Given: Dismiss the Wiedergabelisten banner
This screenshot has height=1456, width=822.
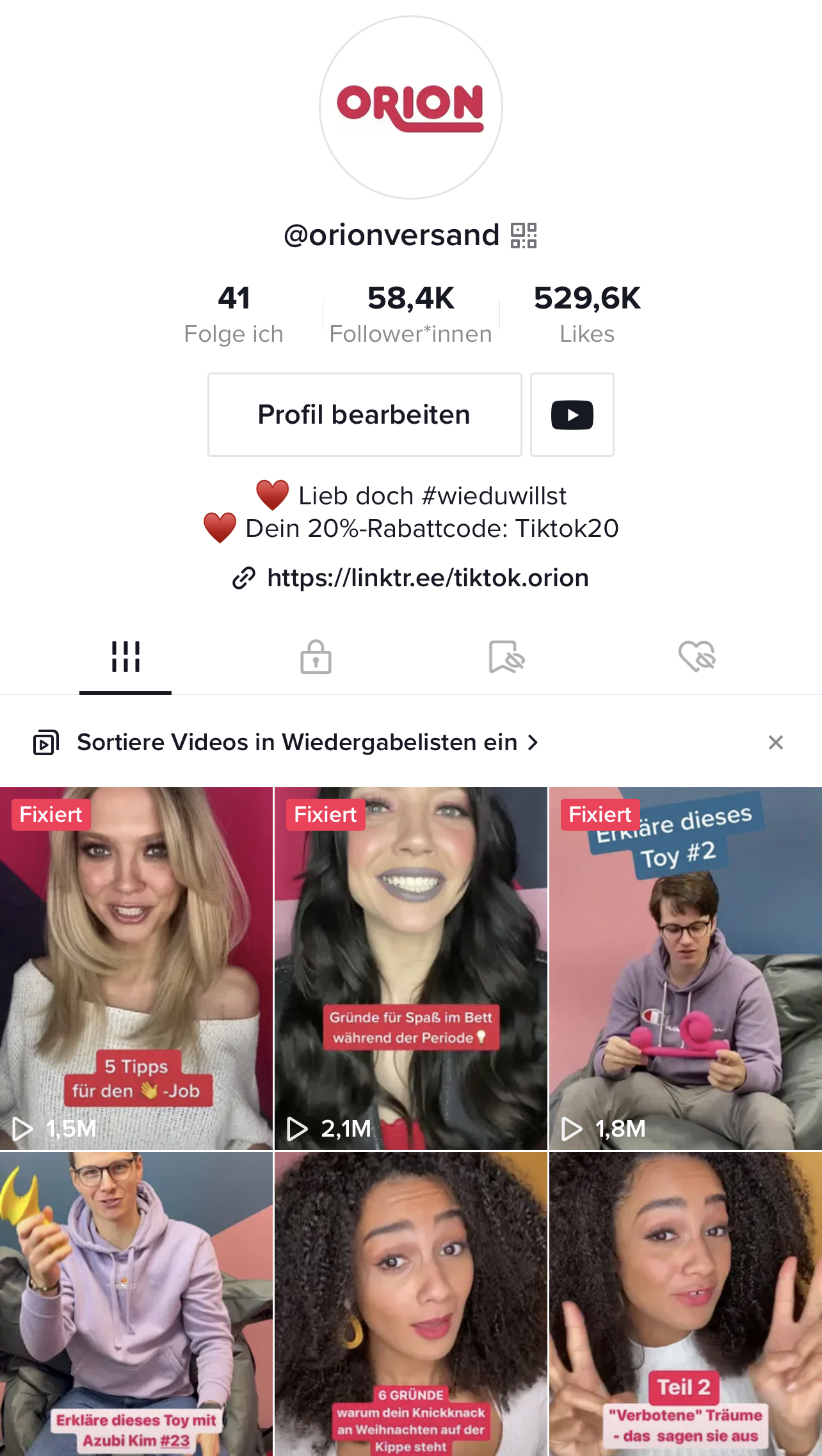Looking at the screenshot, I should point(775,742).
